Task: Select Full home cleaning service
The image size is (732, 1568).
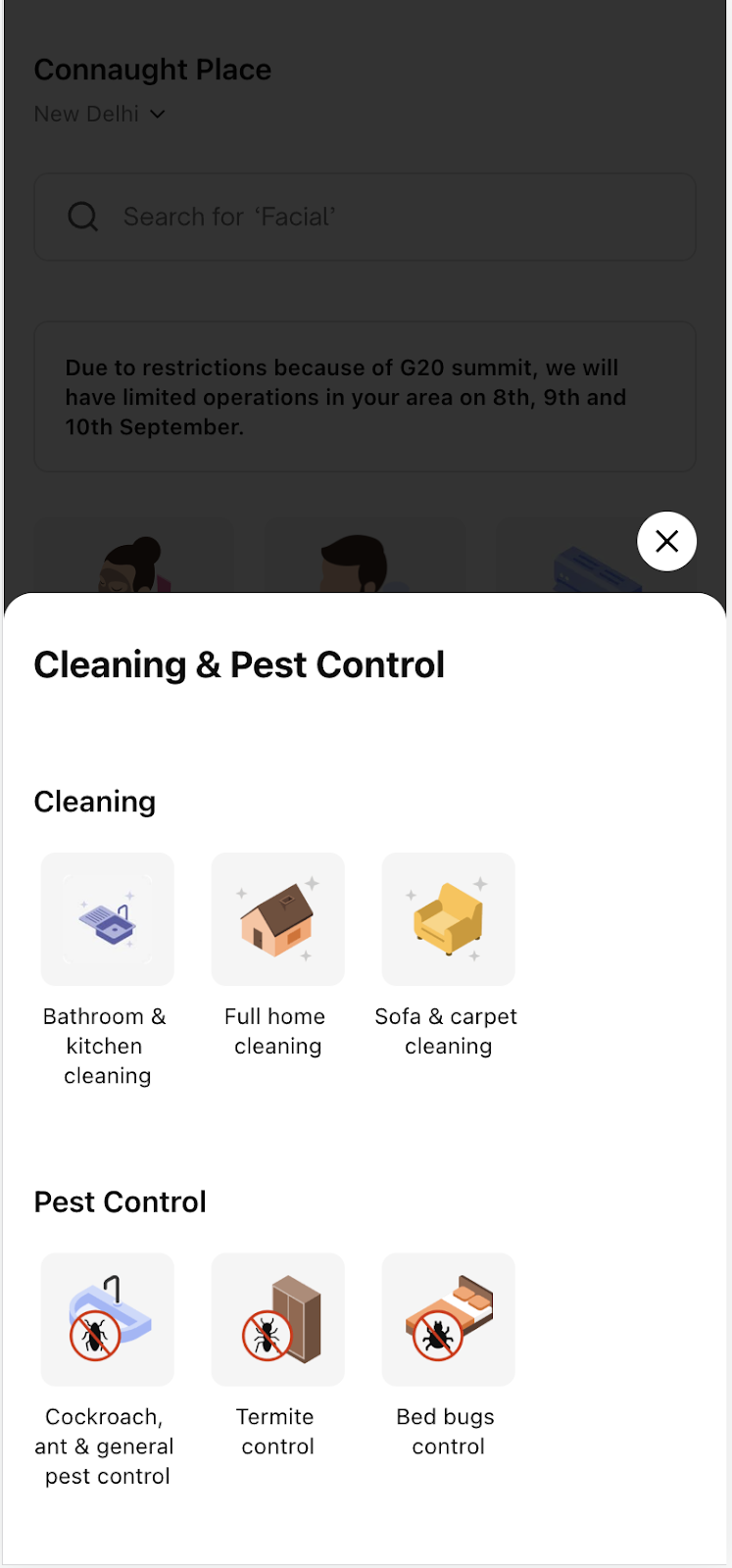Action: point(278,919)
